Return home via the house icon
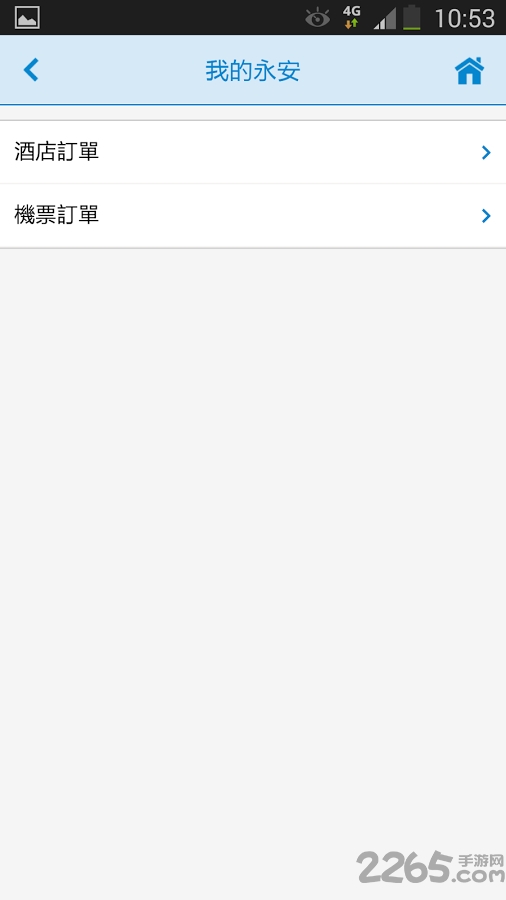 tap(469, 71)
